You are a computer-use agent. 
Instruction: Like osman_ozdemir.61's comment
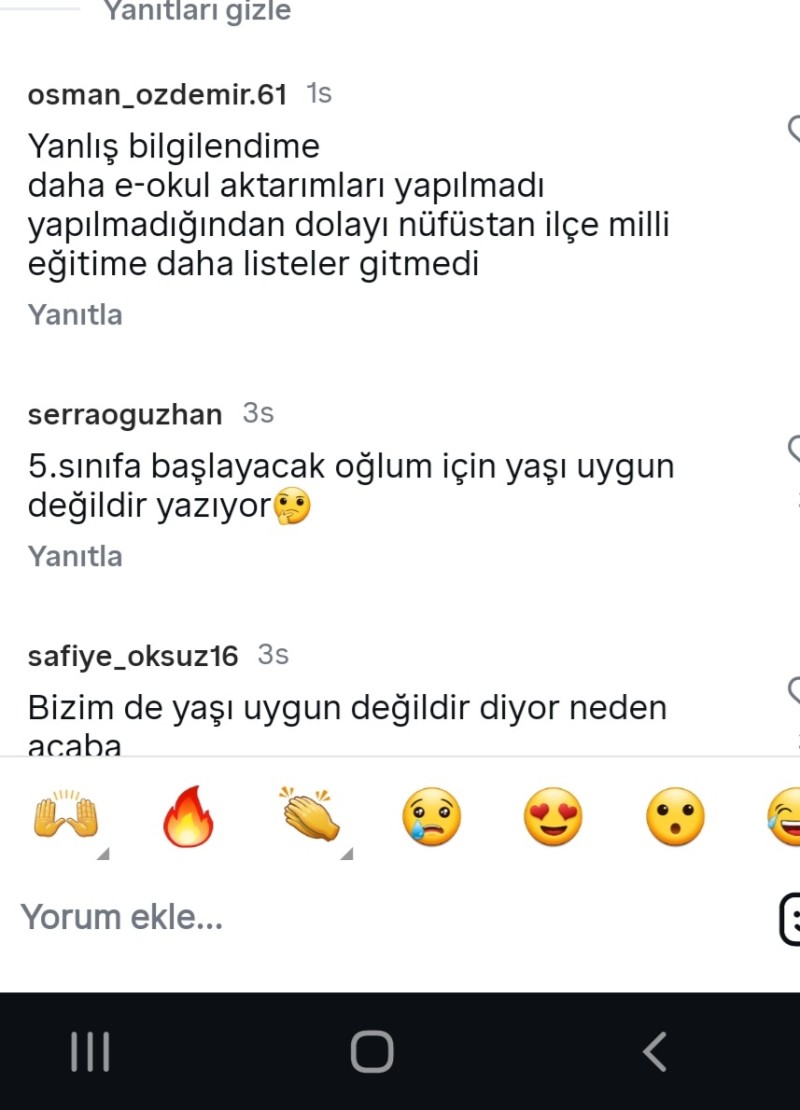794,128
